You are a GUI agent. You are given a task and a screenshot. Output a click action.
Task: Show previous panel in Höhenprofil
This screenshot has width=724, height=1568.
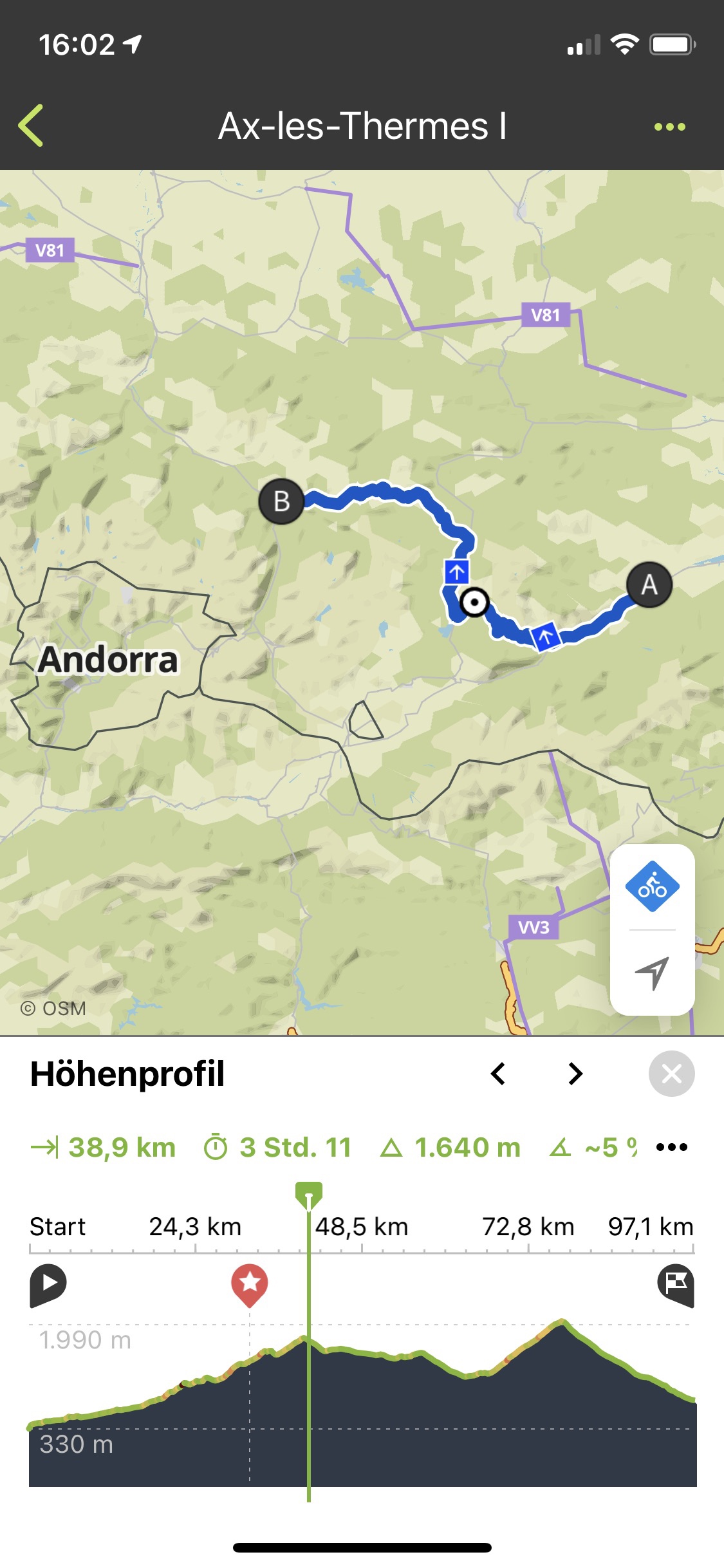[498, 1074]
